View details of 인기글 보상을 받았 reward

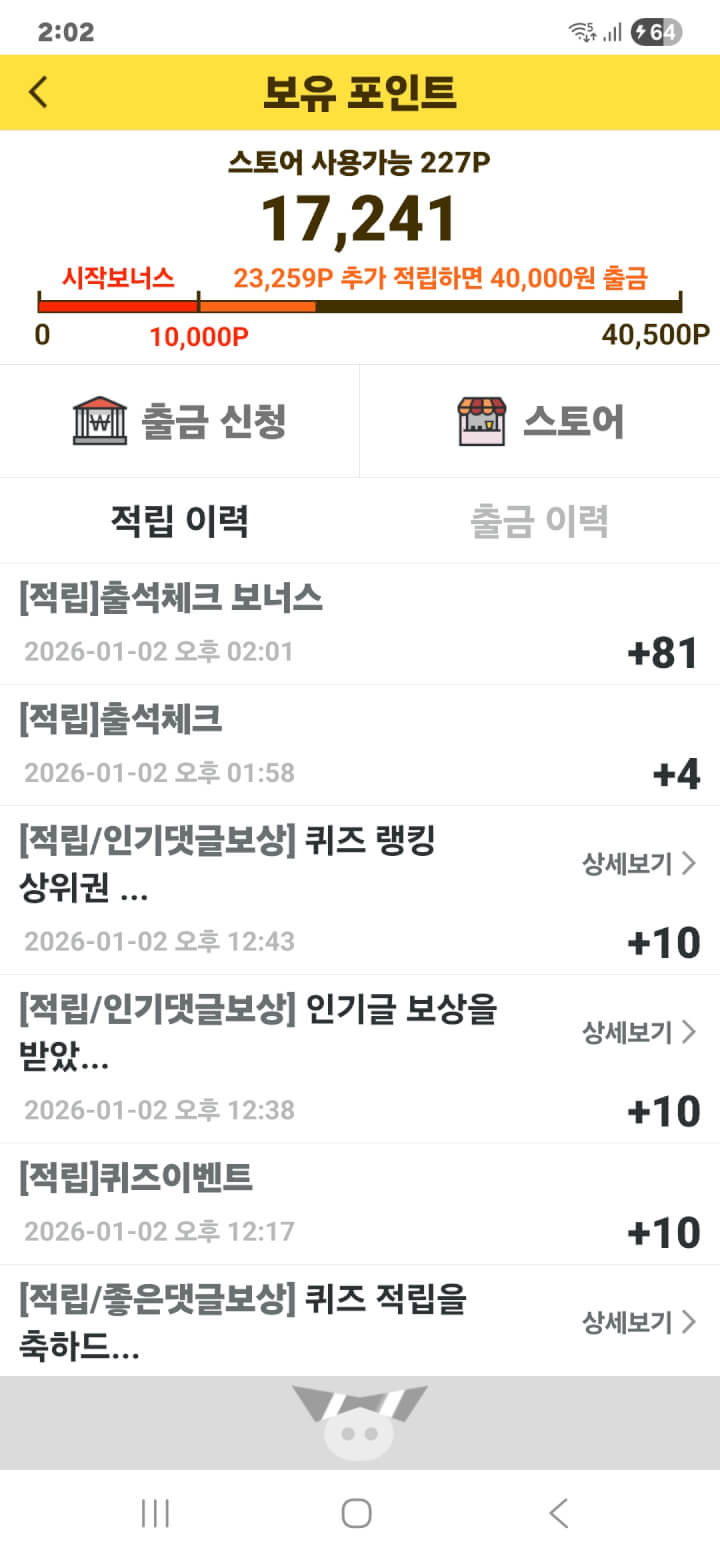pyautogui.click(x=639, y=1033)
